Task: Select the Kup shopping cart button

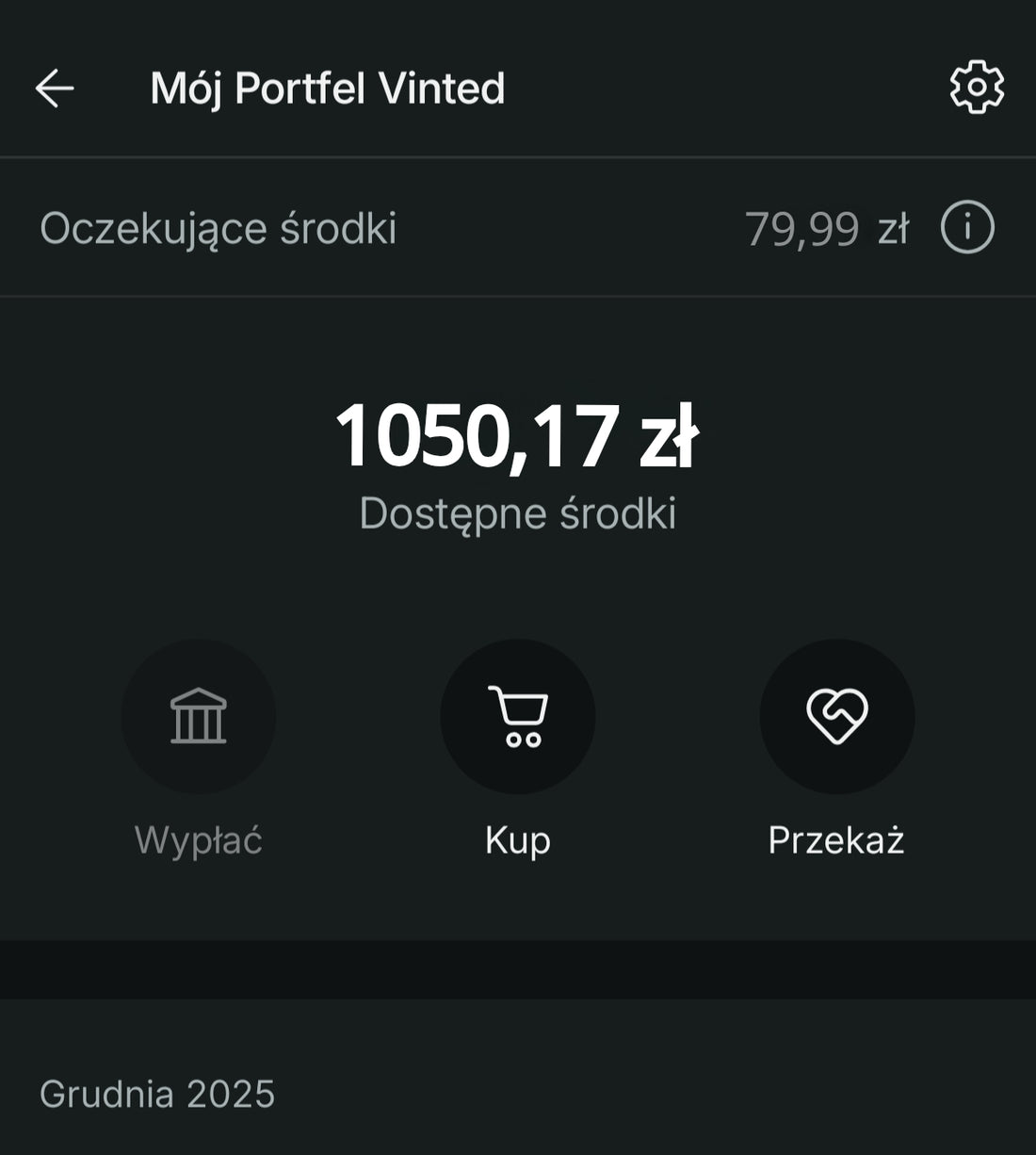Action: click(x=518, y=717)
